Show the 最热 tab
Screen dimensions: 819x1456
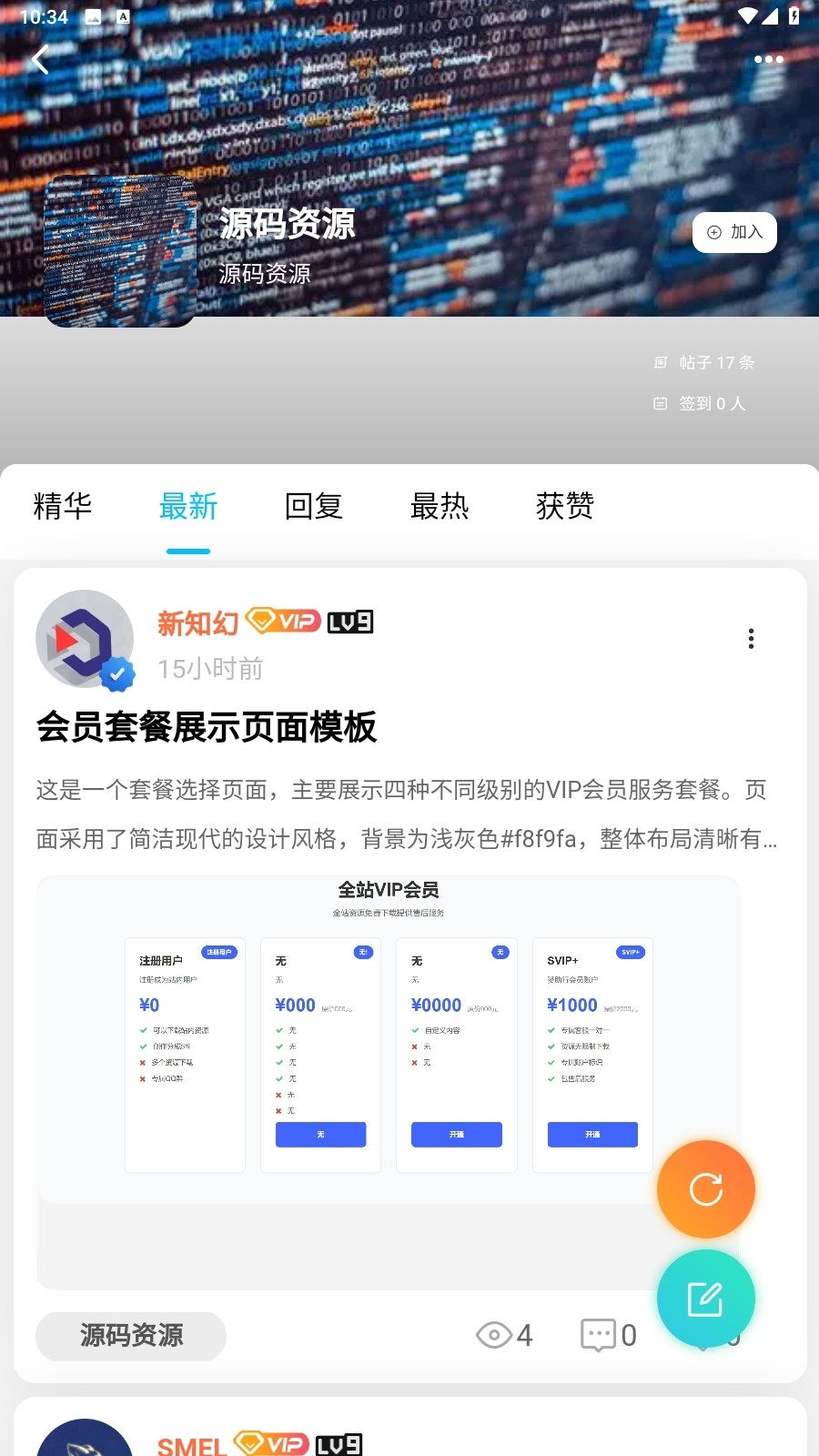click(440, 506)
